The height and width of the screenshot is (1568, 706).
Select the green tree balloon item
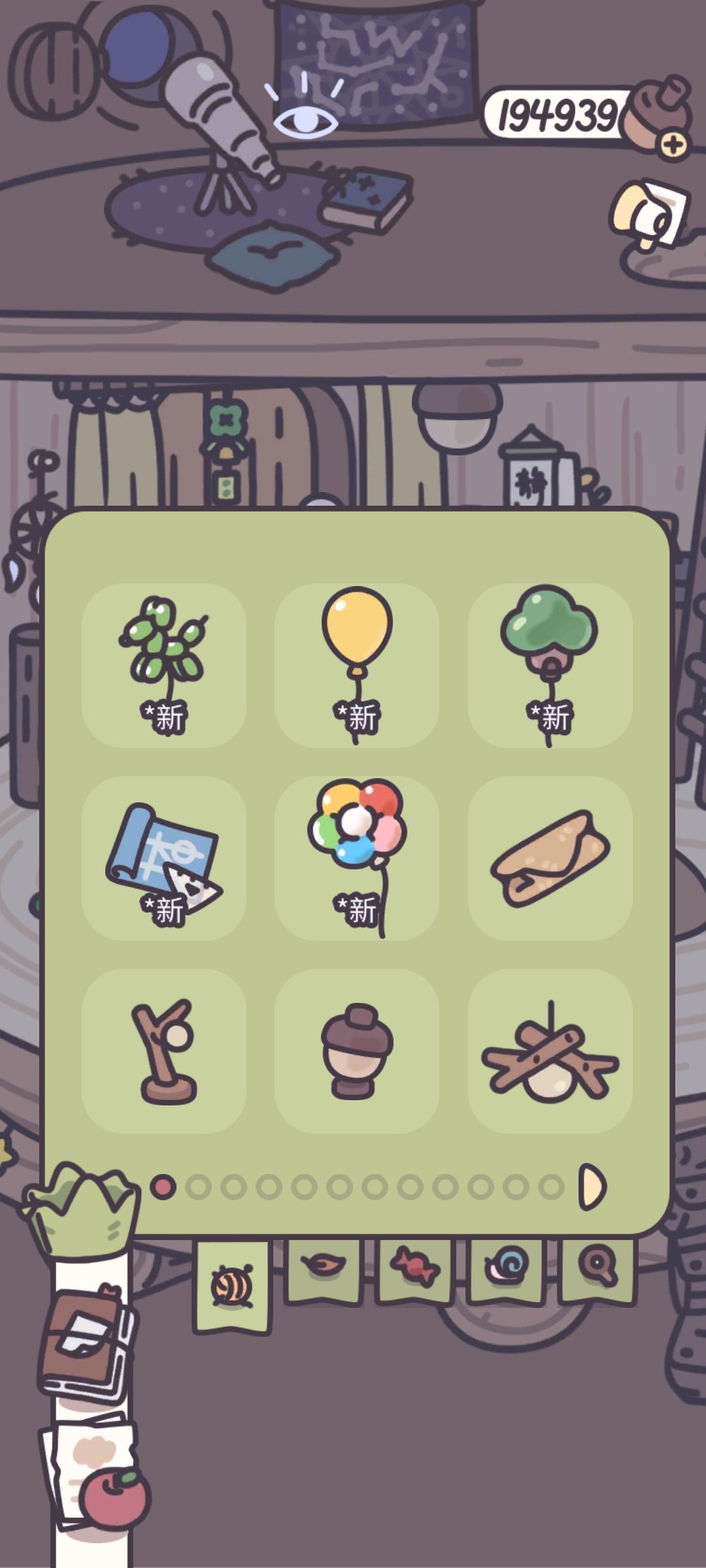click(550, 665)
